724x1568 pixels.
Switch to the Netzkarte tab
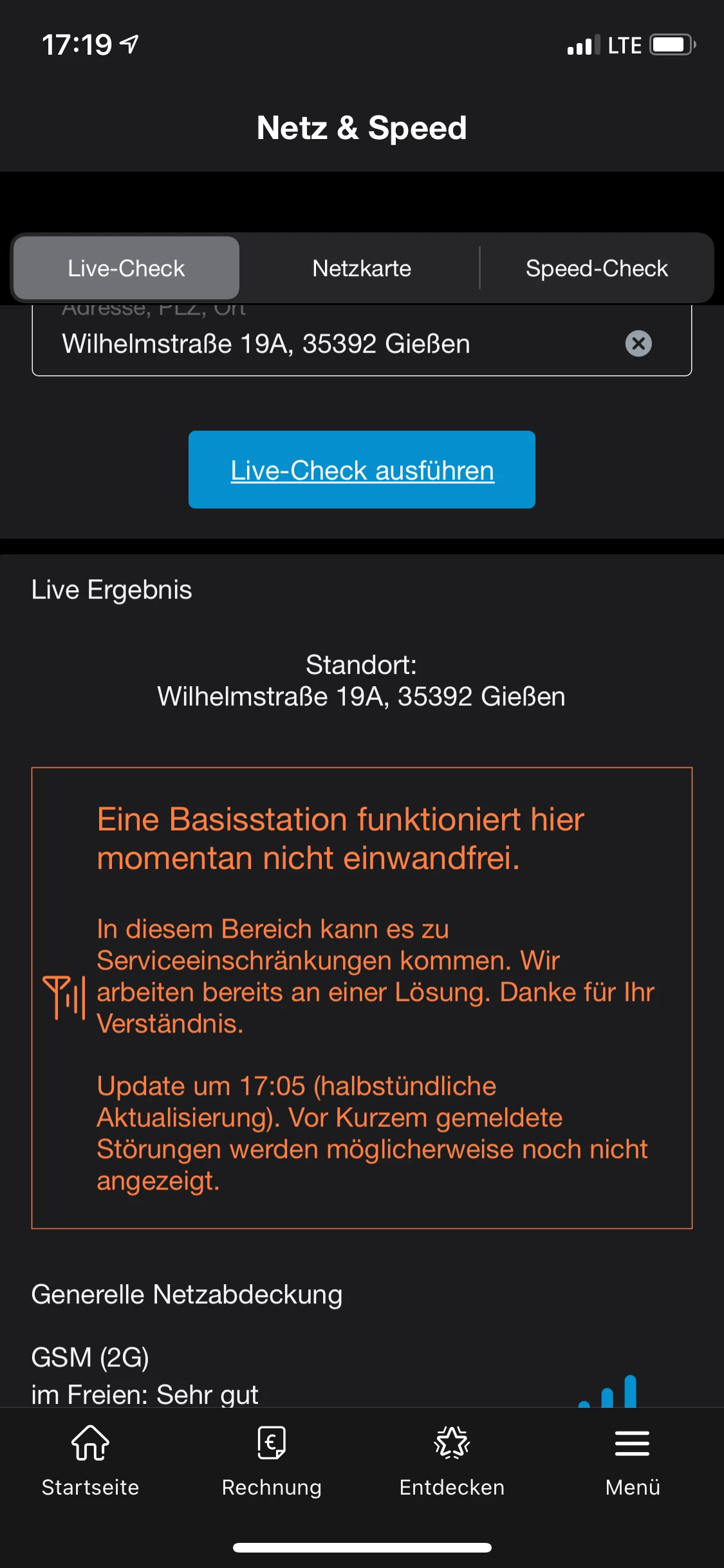tap(362, 268)
